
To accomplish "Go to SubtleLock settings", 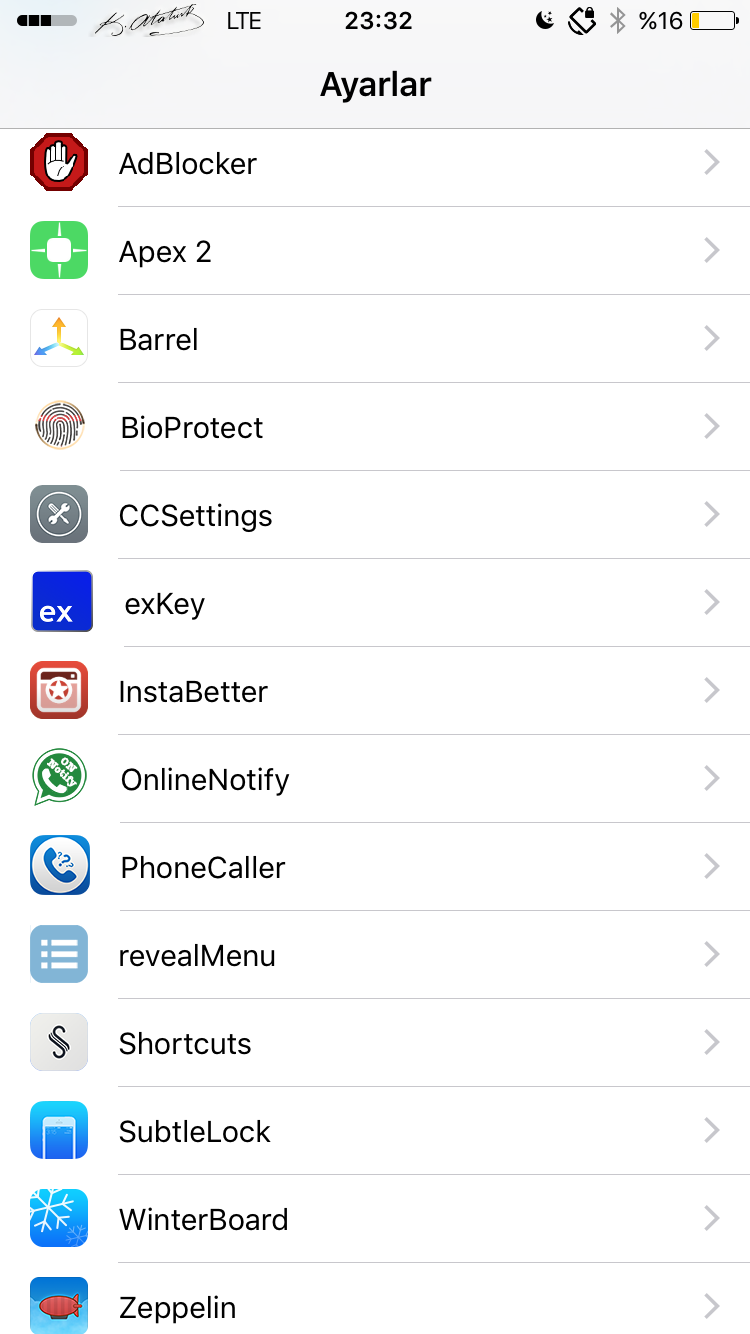I will click(x=375, y=1131).
